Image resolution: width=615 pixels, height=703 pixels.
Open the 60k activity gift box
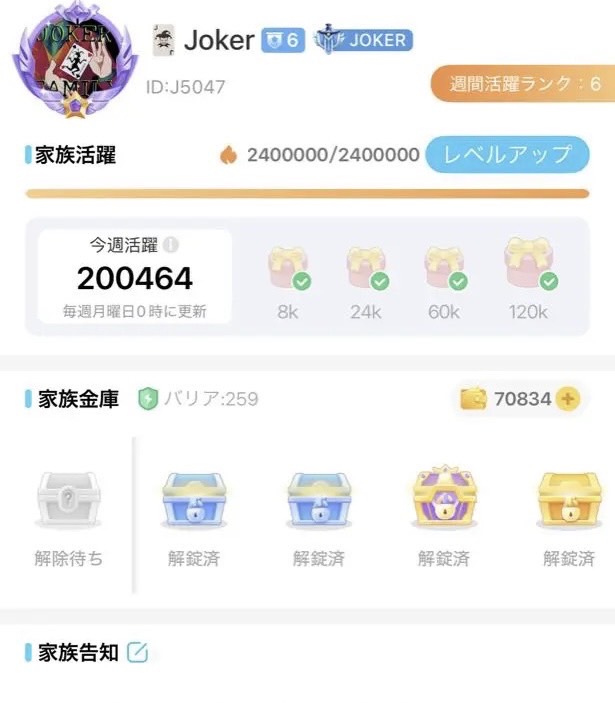tap(444, 270)
